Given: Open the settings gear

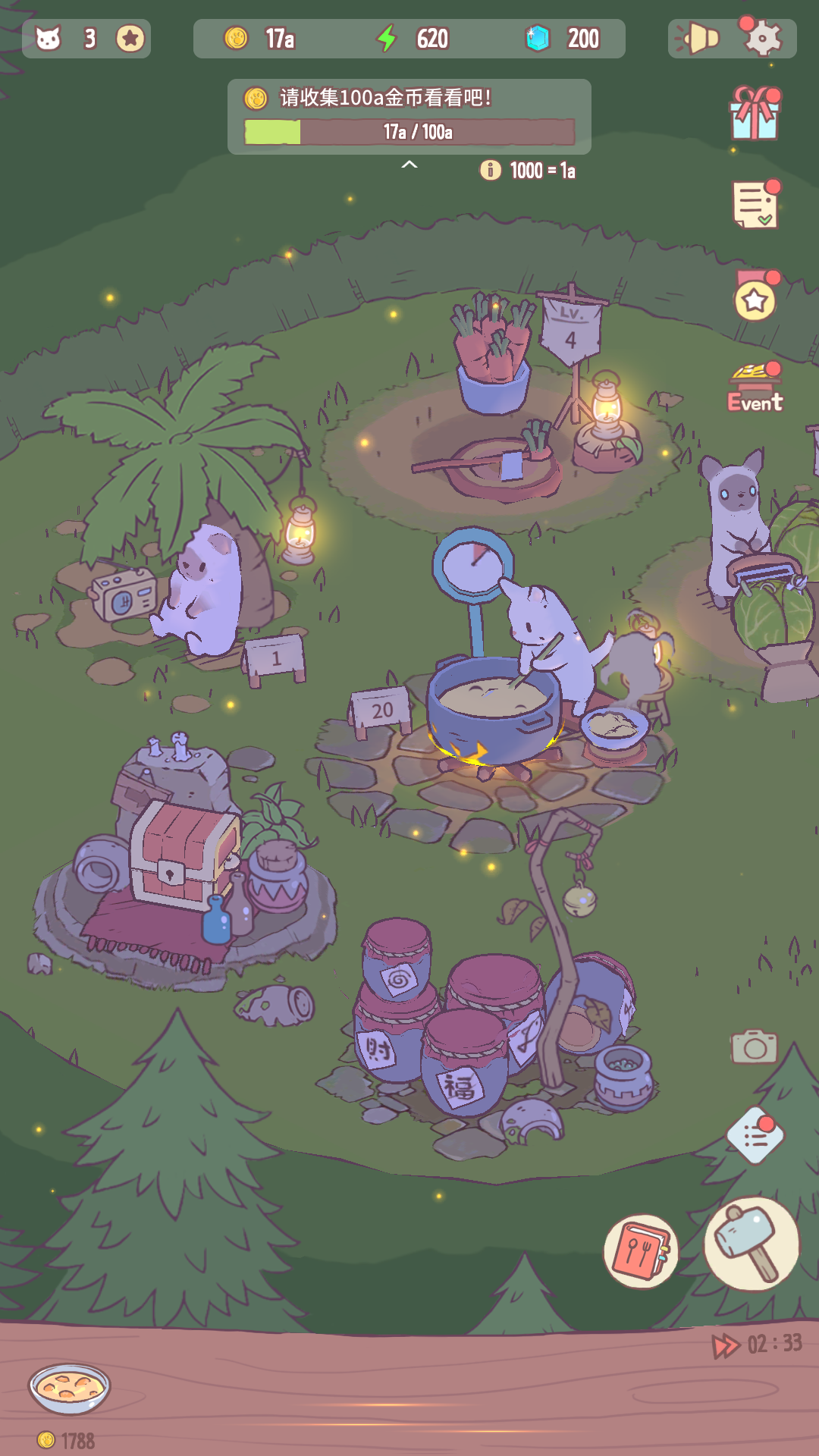Looking at the screenshot, I should tap(762, 38).
